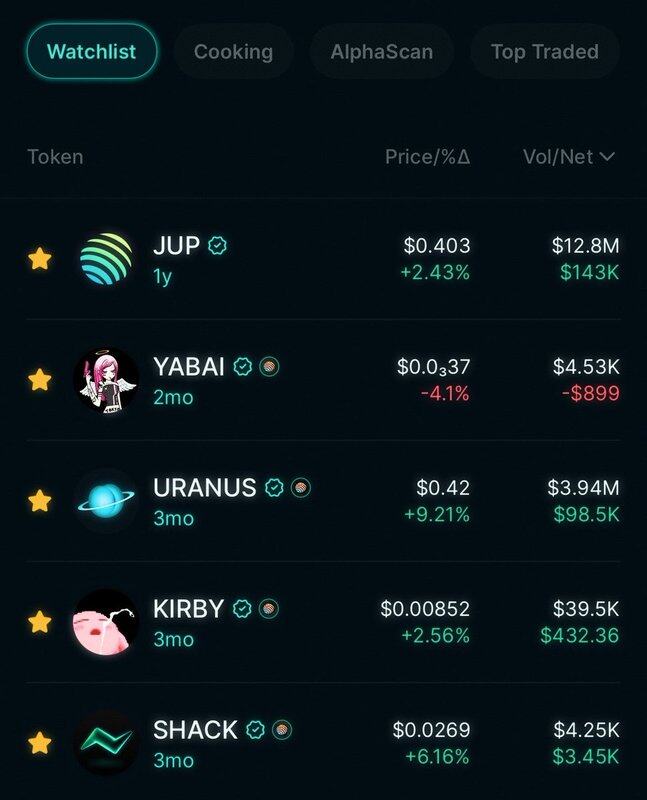Select the Watchlist tab

tap(91, 51)
